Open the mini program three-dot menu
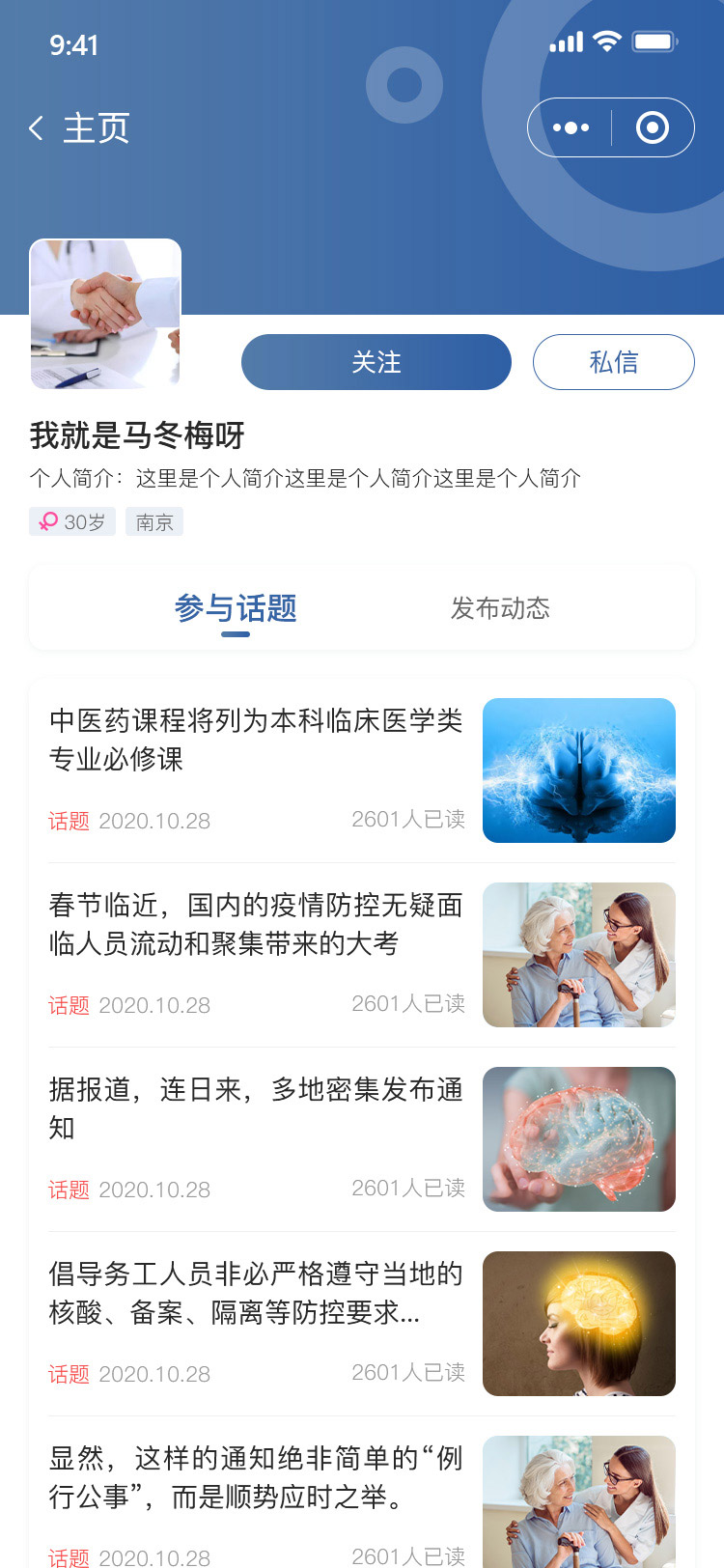 coord(571,127)
